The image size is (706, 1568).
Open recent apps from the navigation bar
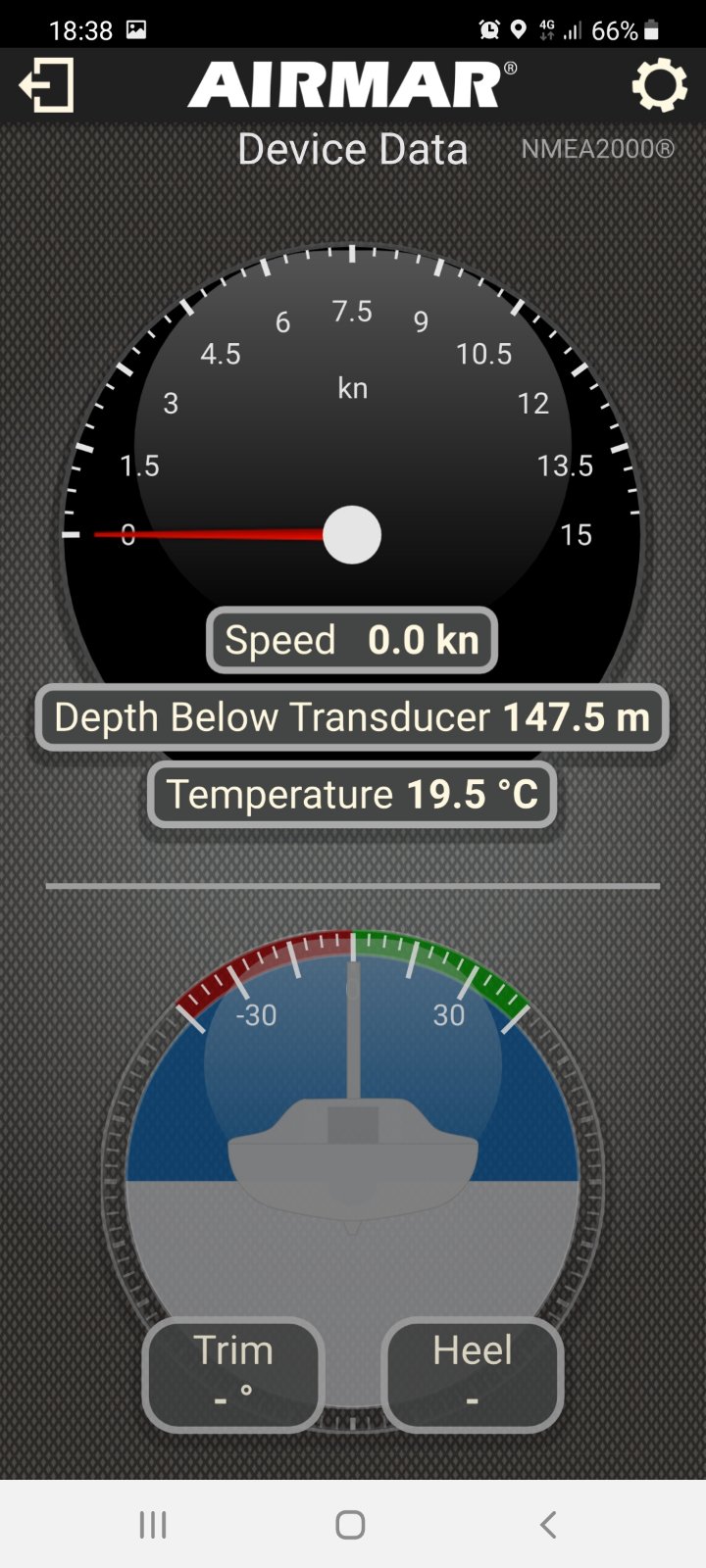[153, 1524]
